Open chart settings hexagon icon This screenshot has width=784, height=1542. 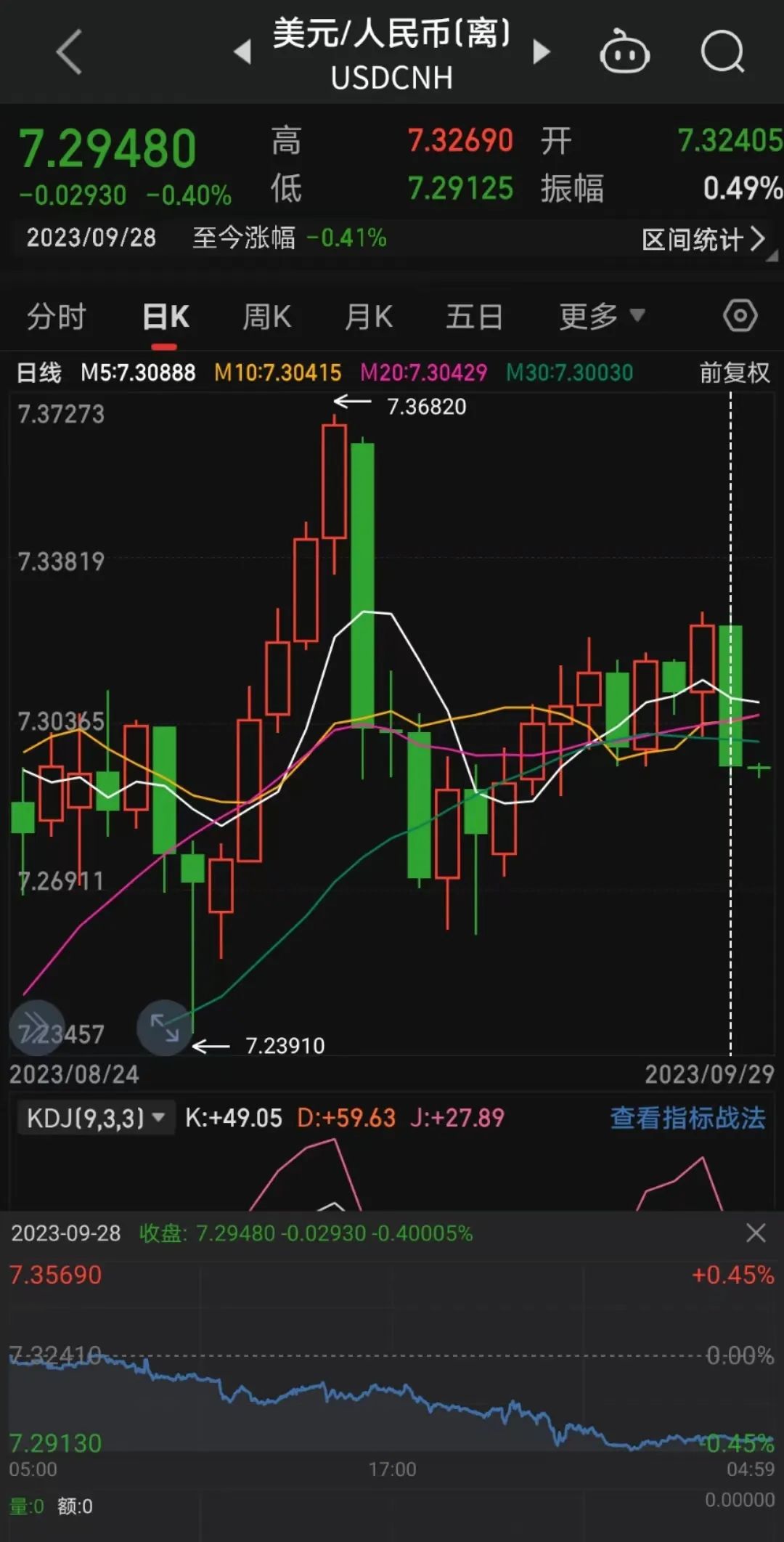point(740,316)
